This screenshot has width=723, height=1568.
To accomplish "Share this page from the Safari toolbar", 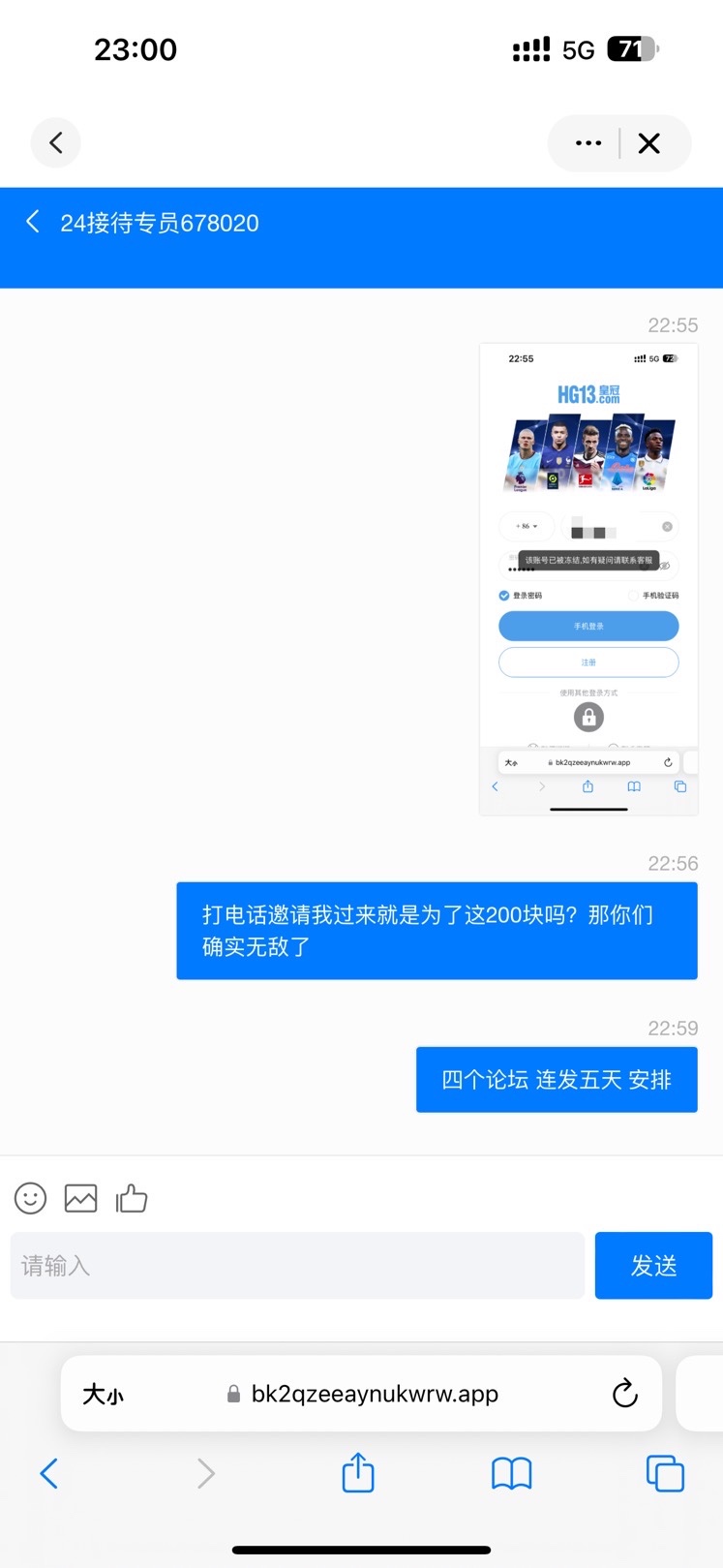I will pyautogui.click(x=358, y=1473).
